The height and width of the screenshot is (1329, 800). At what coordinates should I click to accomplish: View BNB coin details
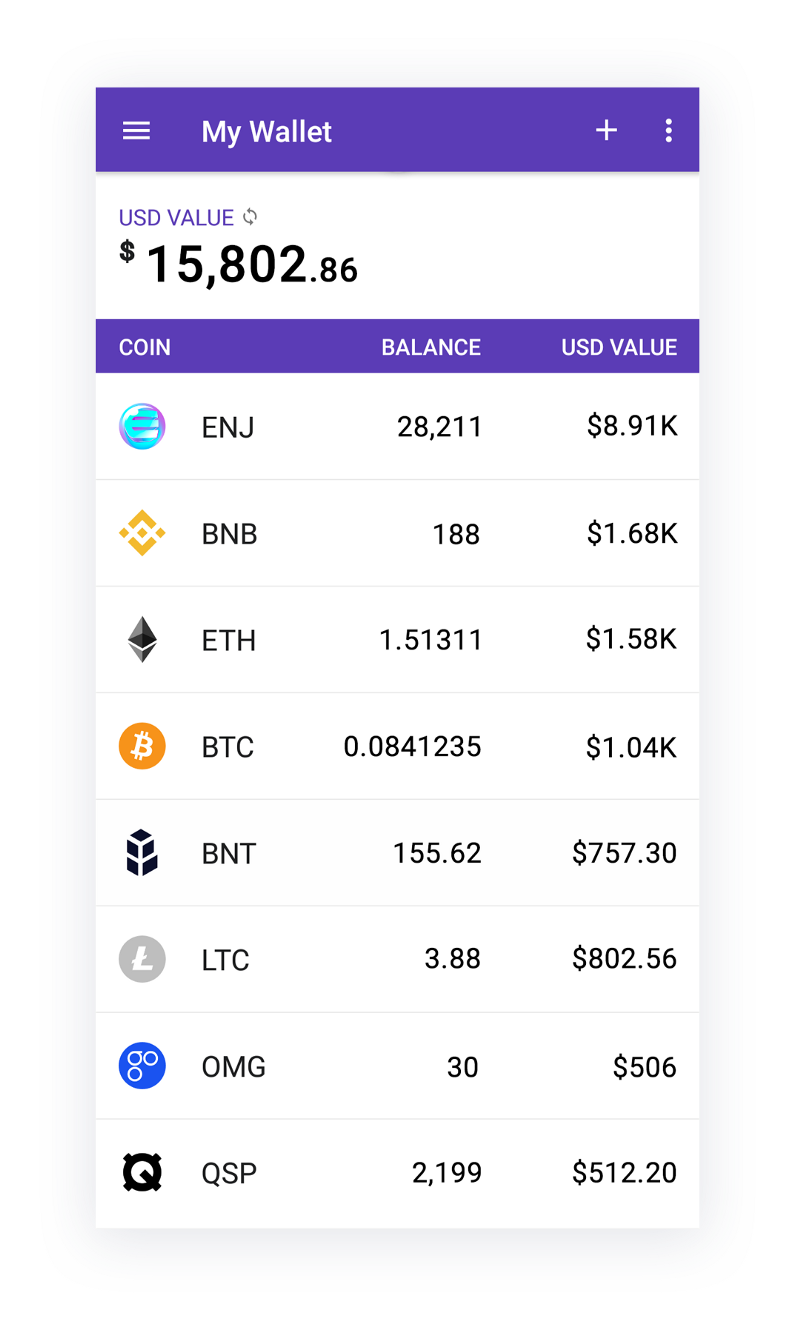[397, 534]
